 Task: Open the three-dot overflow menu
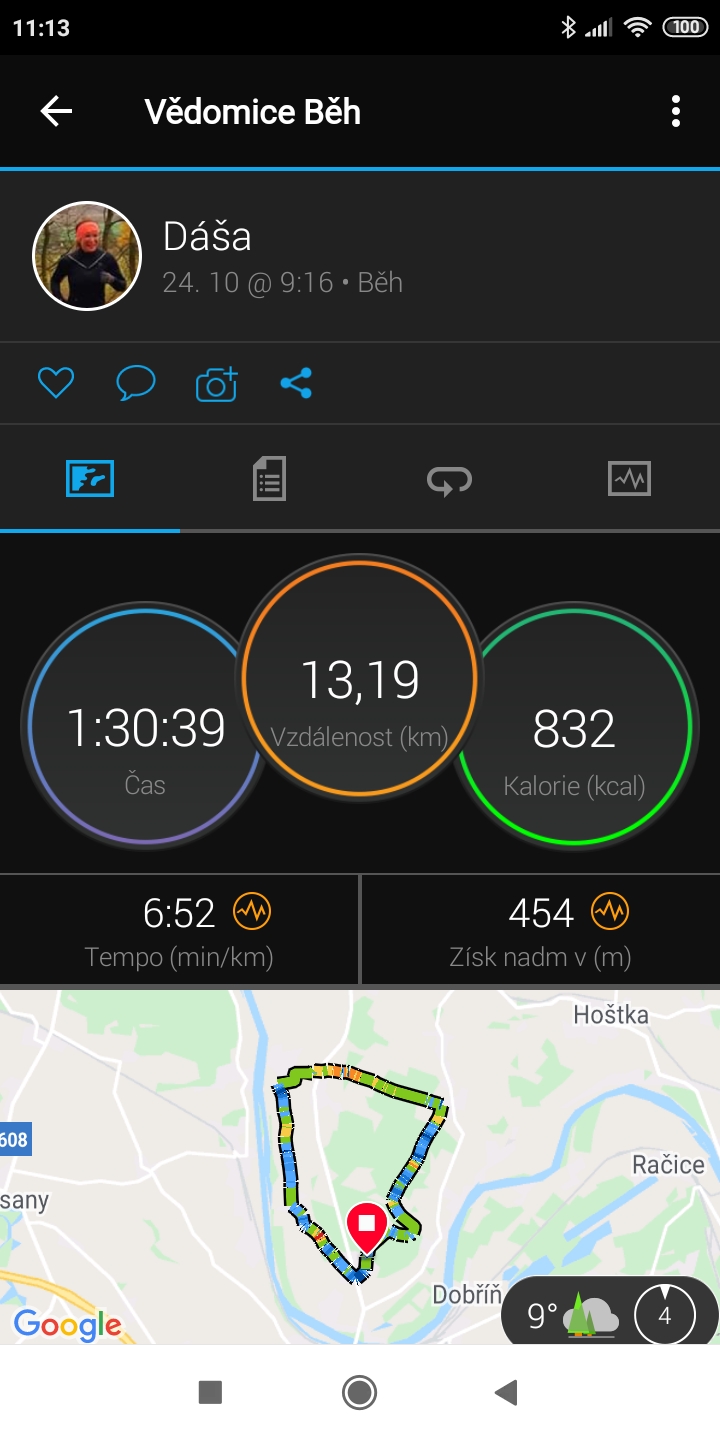tap(676, 111)
